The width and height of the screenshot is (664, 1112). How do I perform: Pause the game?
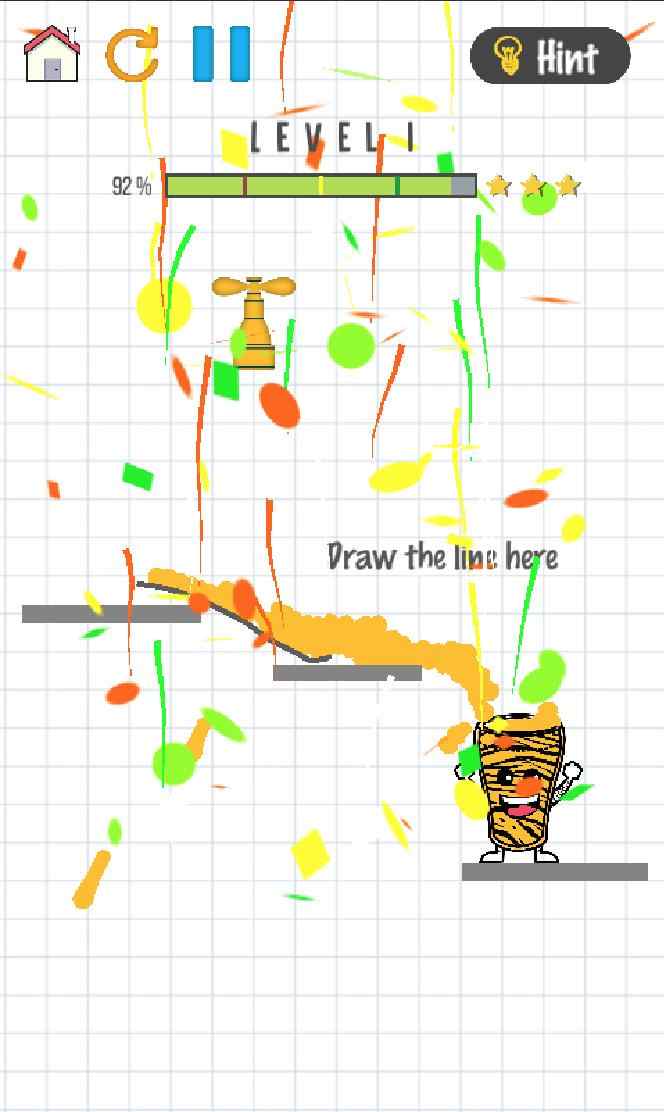221,54
